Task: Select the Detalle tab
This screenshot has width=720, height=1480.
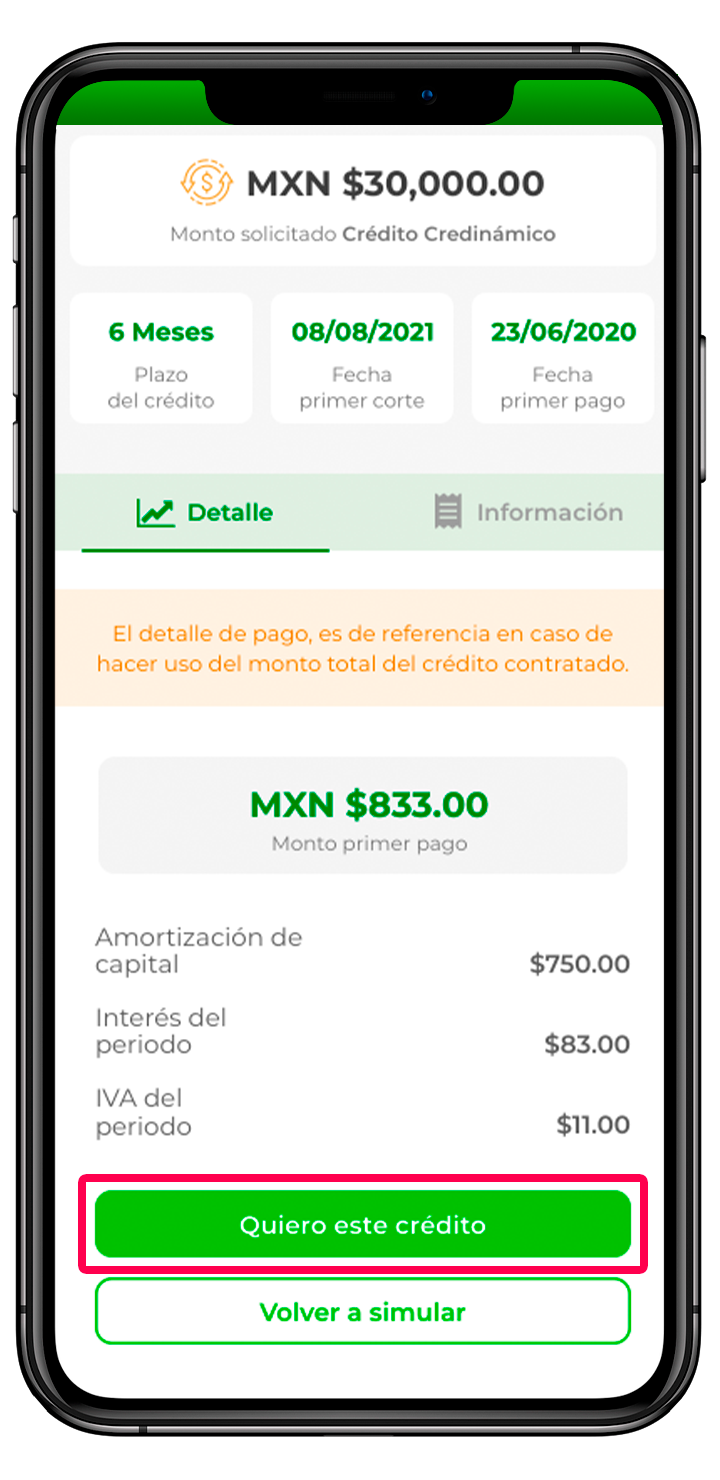Action: [x=206, y=513]
